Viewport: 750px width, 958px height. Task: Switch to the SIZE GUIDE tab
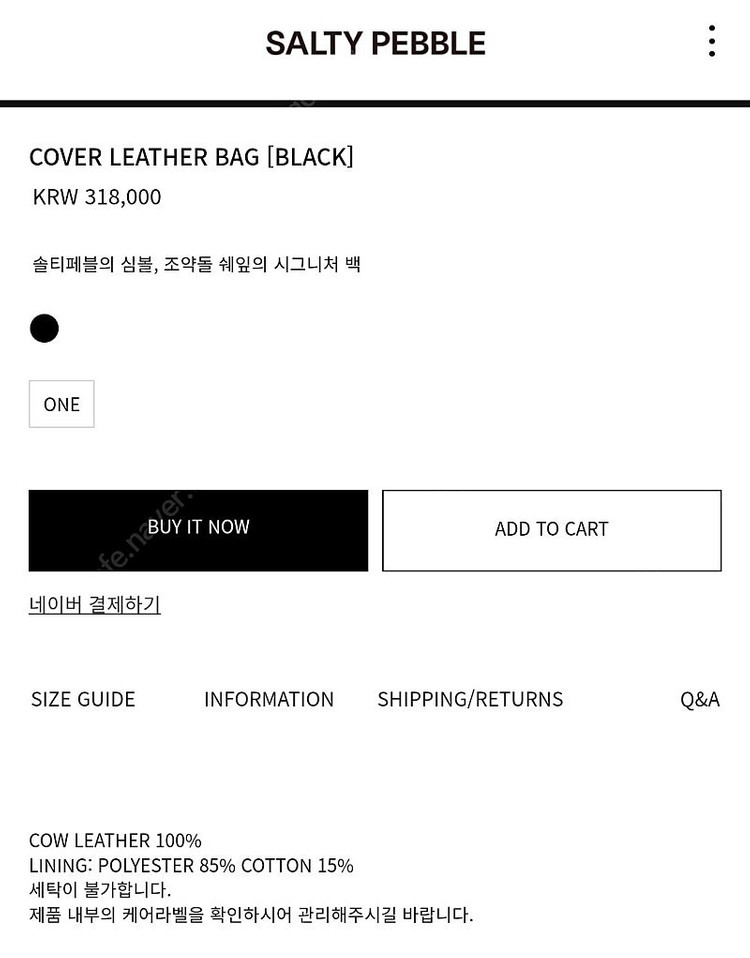83,699
